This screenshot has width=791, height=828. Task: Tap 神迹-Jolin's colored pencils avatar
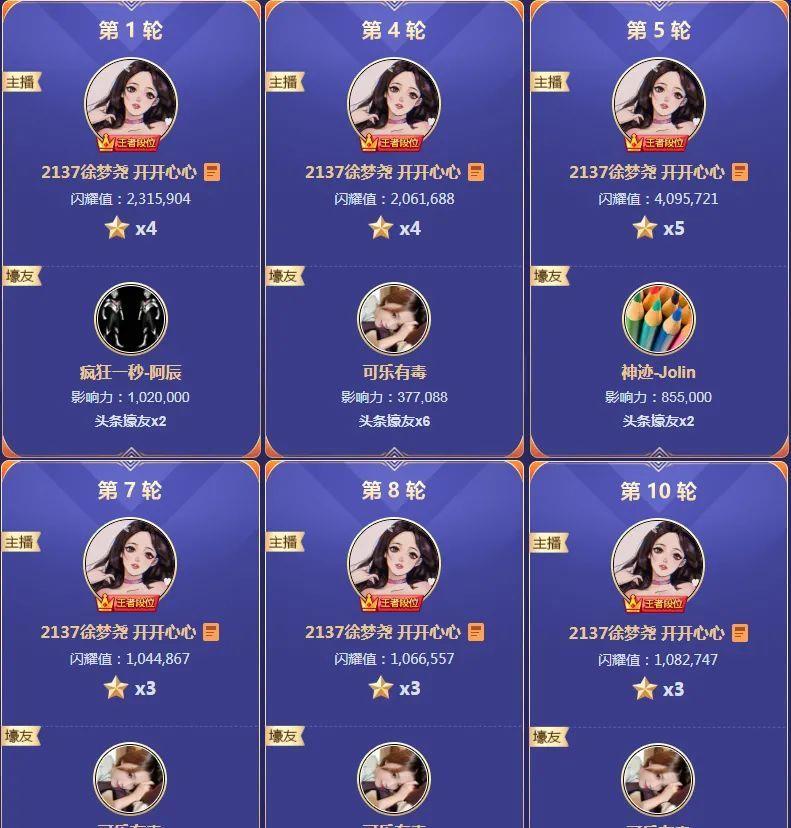658,320
